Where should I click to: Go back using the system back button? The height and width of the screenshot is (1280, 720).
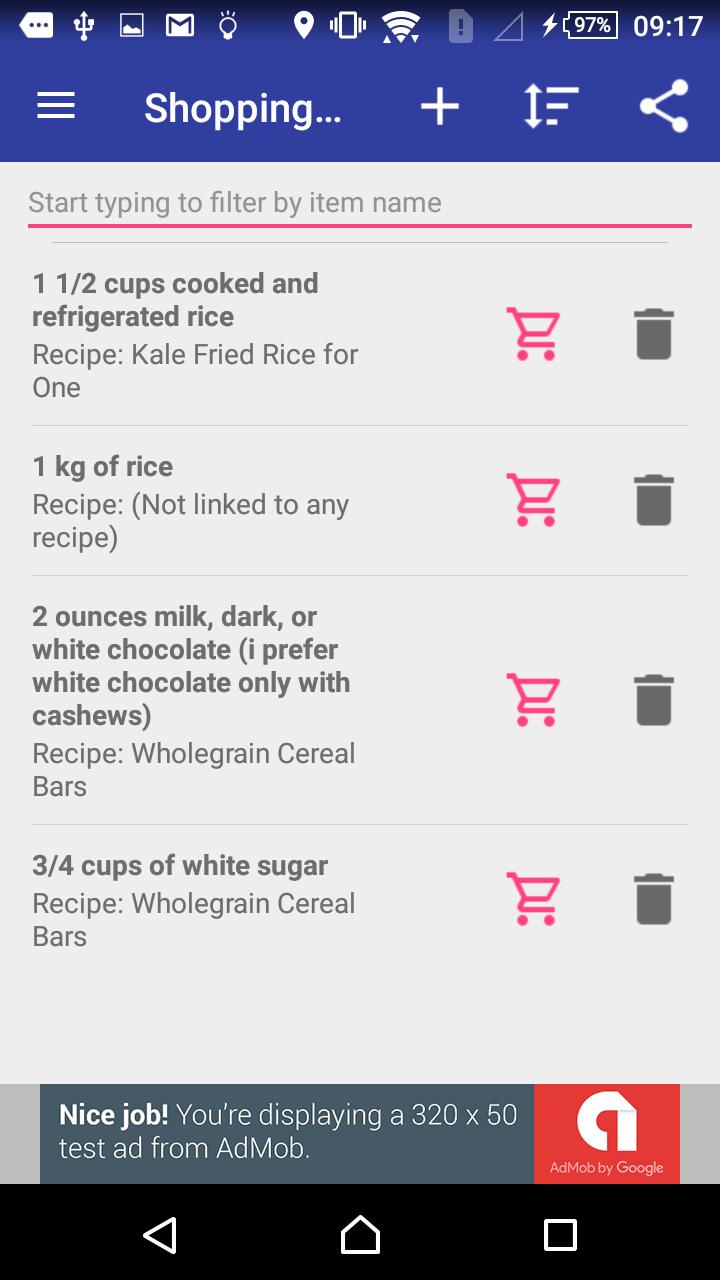tap(160, 1235)
